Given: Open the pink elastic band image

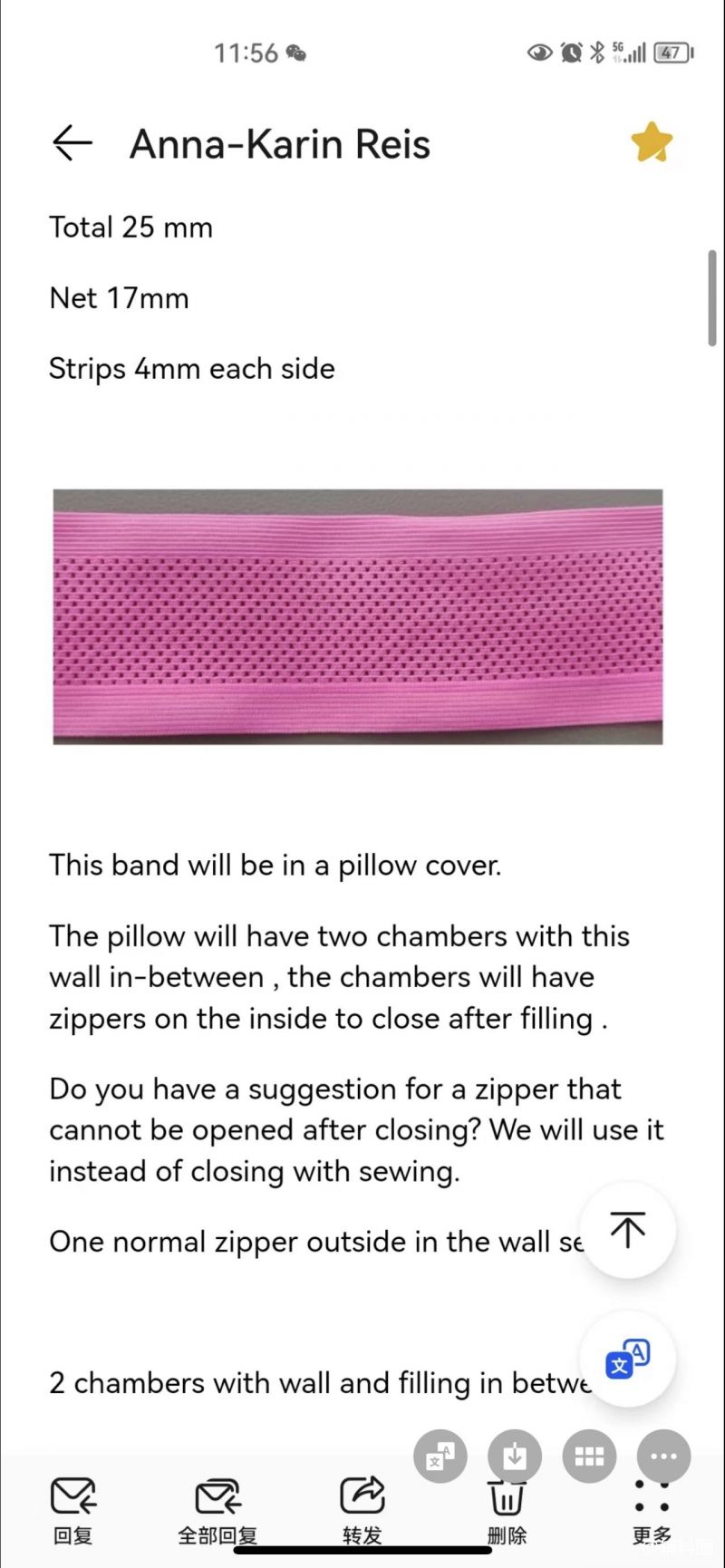Looking at the screenshot, I should coord(358,617).
